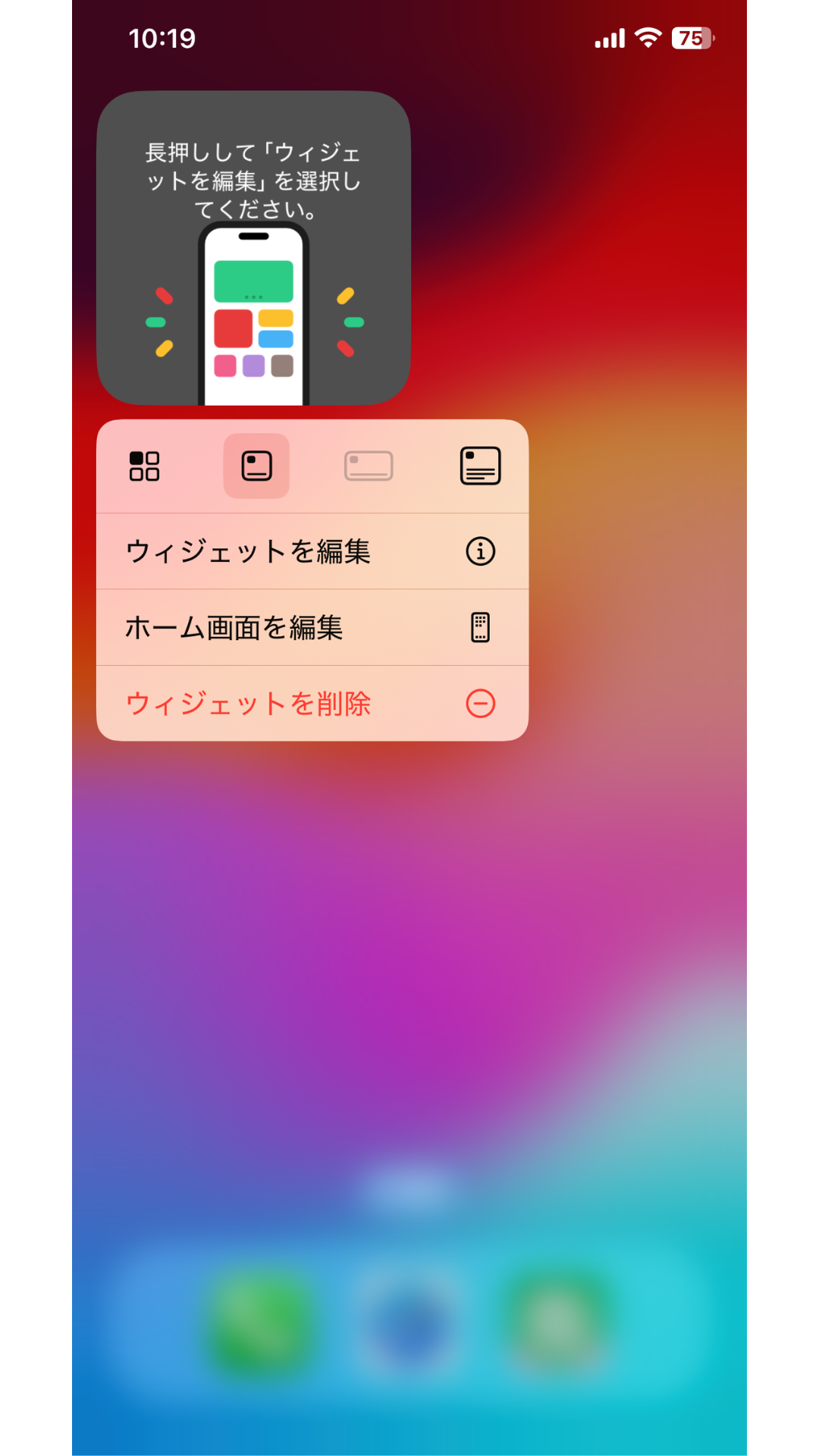Select the large widget size
This screenshot has height=1456, width=819.
point(480,466)
